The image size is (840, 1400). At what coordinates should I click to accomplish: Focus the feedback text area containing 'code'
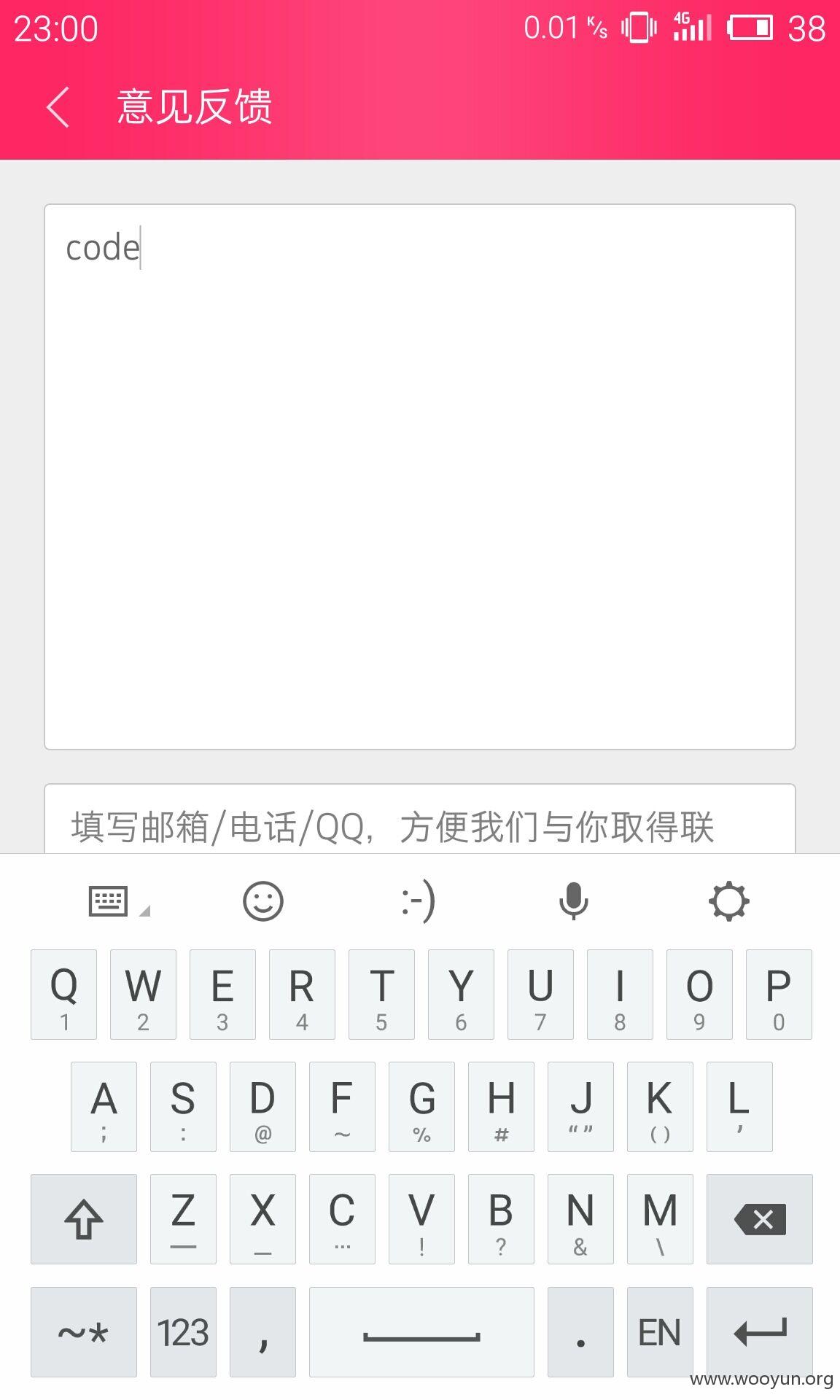click(420, 477)
